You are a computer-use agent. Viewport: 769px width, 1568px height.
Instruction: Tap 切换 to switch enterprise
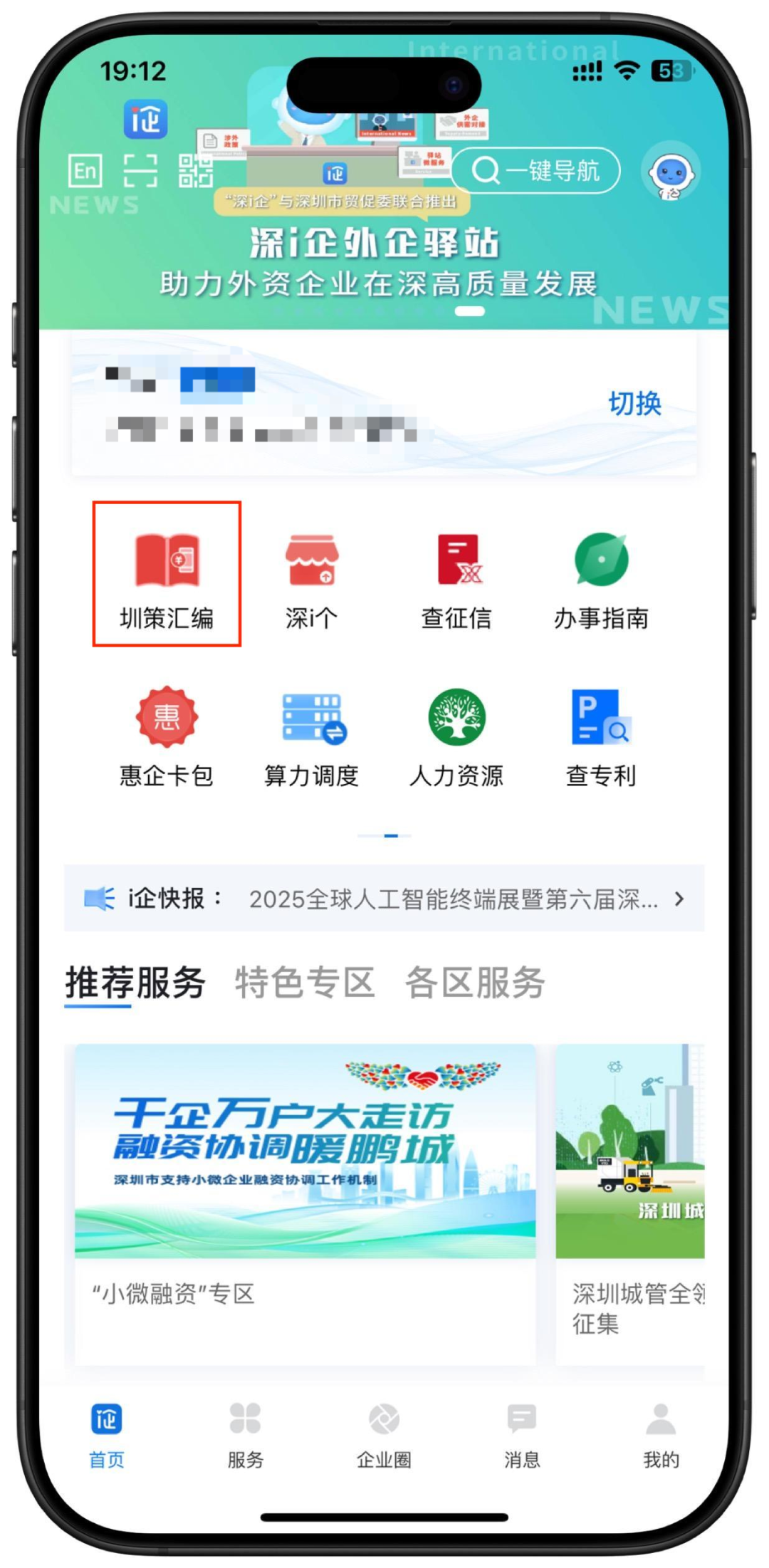(634, 404)
